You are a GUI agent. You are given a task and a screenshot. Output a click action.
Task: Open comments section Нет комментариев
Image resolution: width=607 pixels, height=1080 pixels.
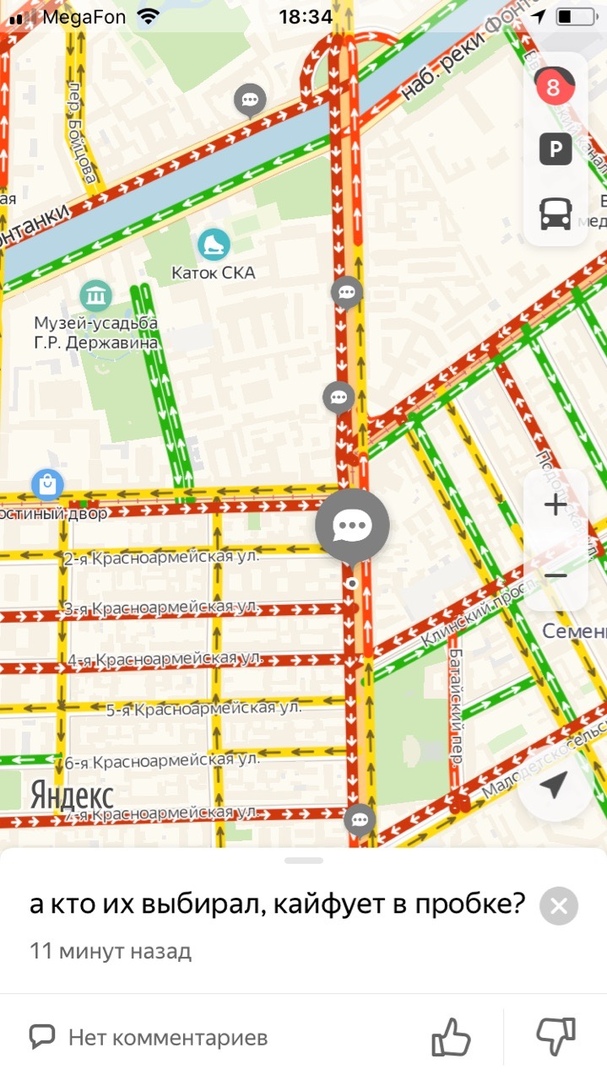[148, 1038]
